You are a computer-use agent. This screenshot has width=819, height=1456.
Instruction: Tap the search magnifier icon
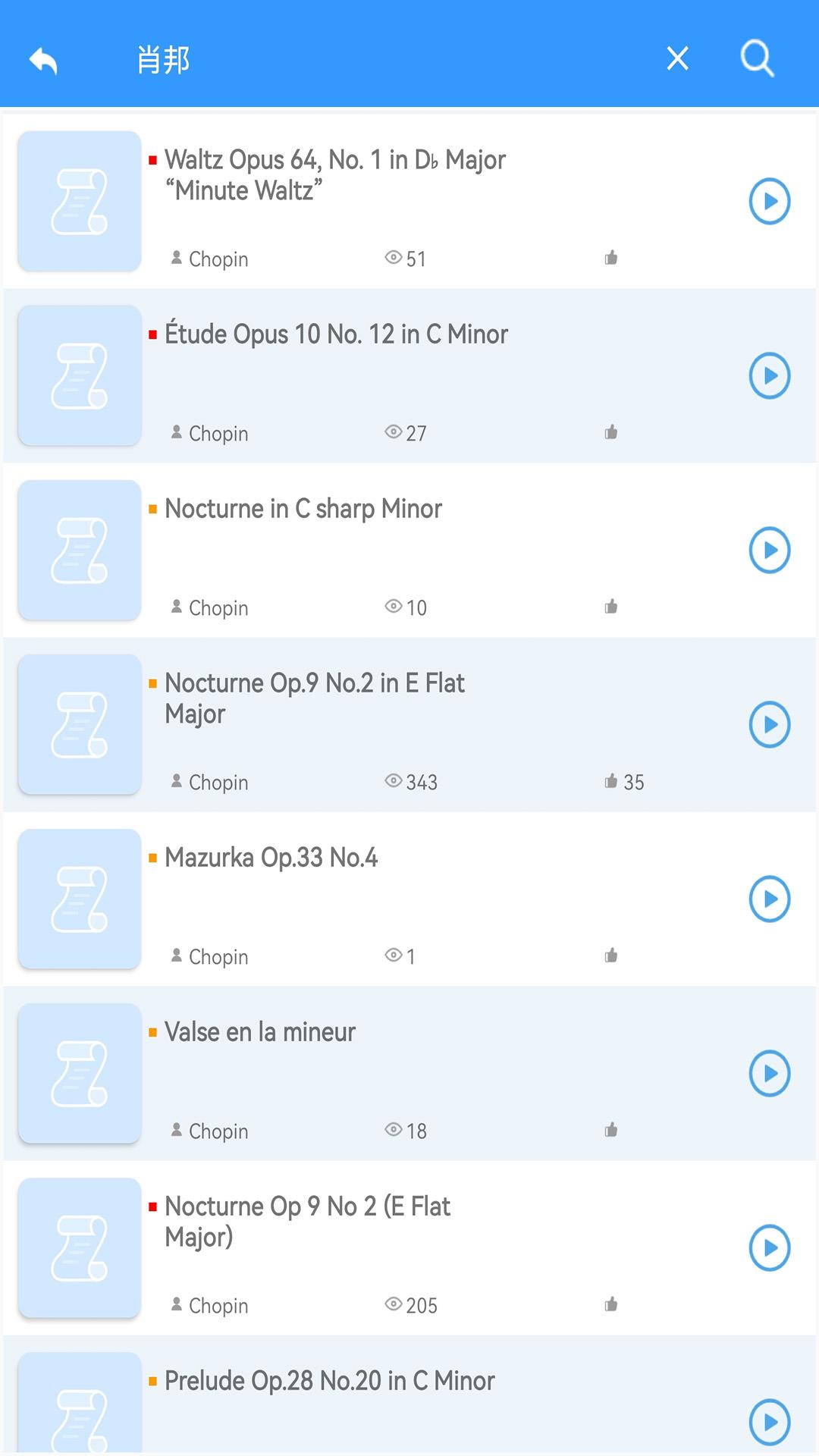pos(757,58)
